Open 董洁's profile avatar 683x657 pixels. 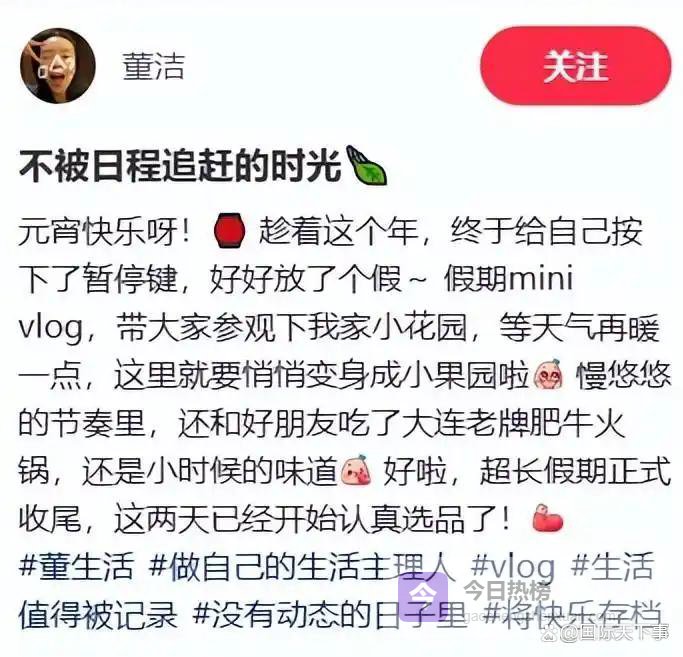[x=58, y=65]
